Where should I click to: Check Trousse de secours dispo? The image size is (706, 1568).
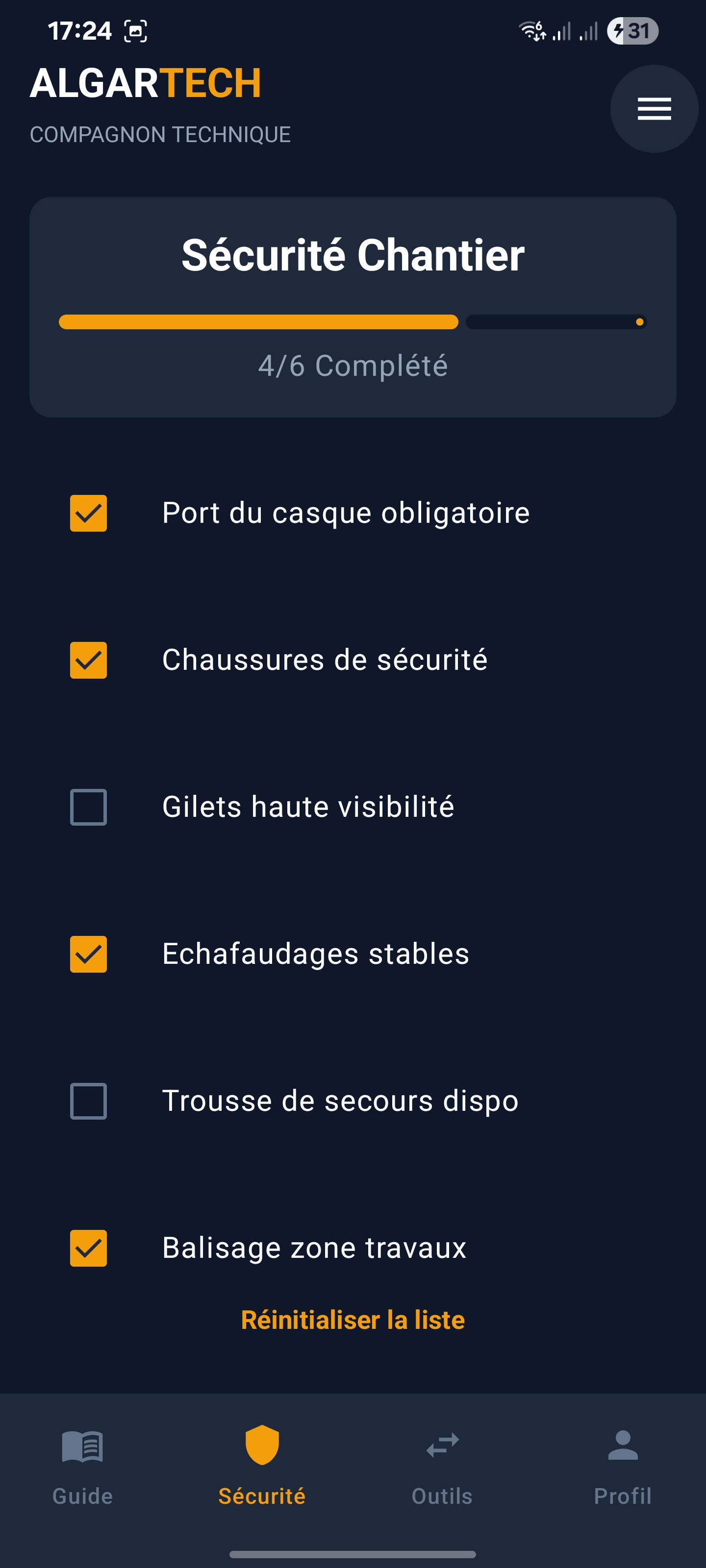tap(89, 1101)
